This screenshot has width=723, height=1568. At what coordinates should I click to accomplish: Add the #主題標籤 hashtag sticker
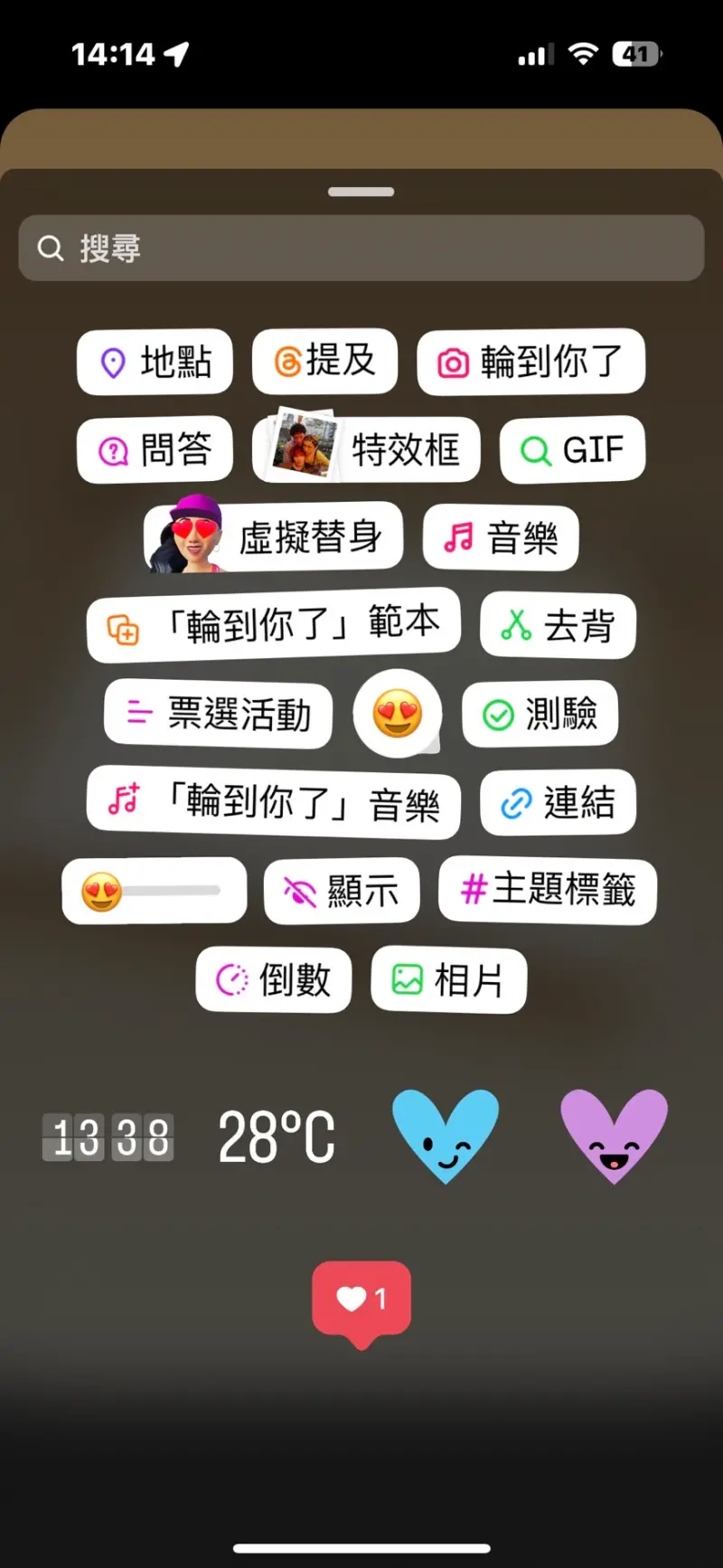coord(547,891)
